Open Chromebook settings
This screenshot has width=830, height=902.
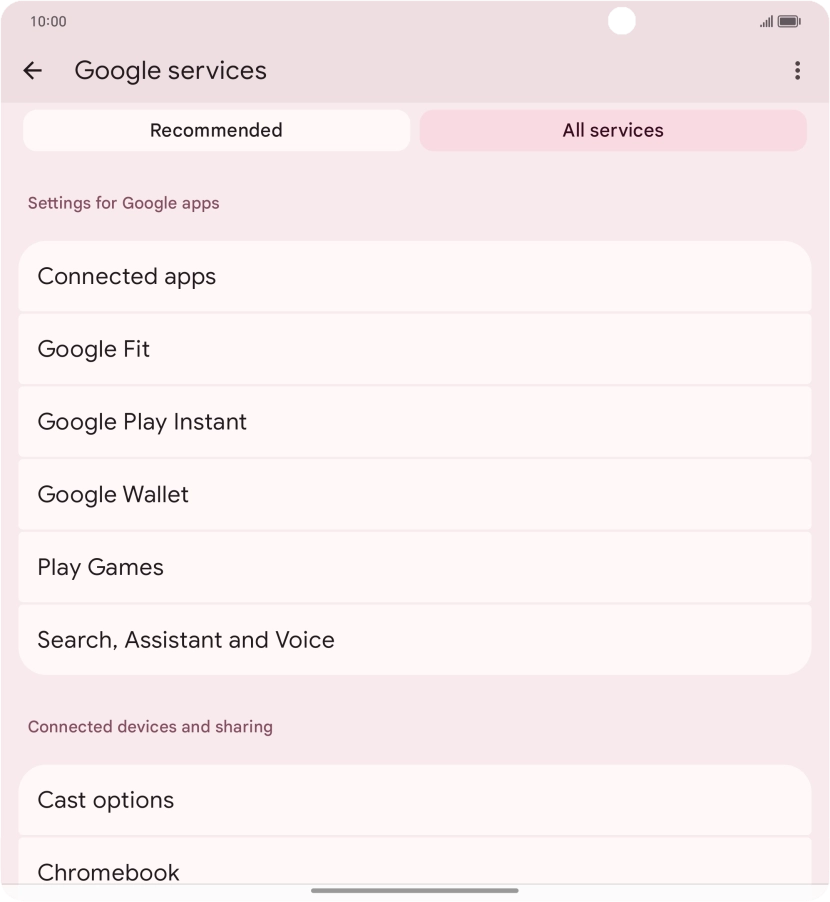tap(415, 871)
